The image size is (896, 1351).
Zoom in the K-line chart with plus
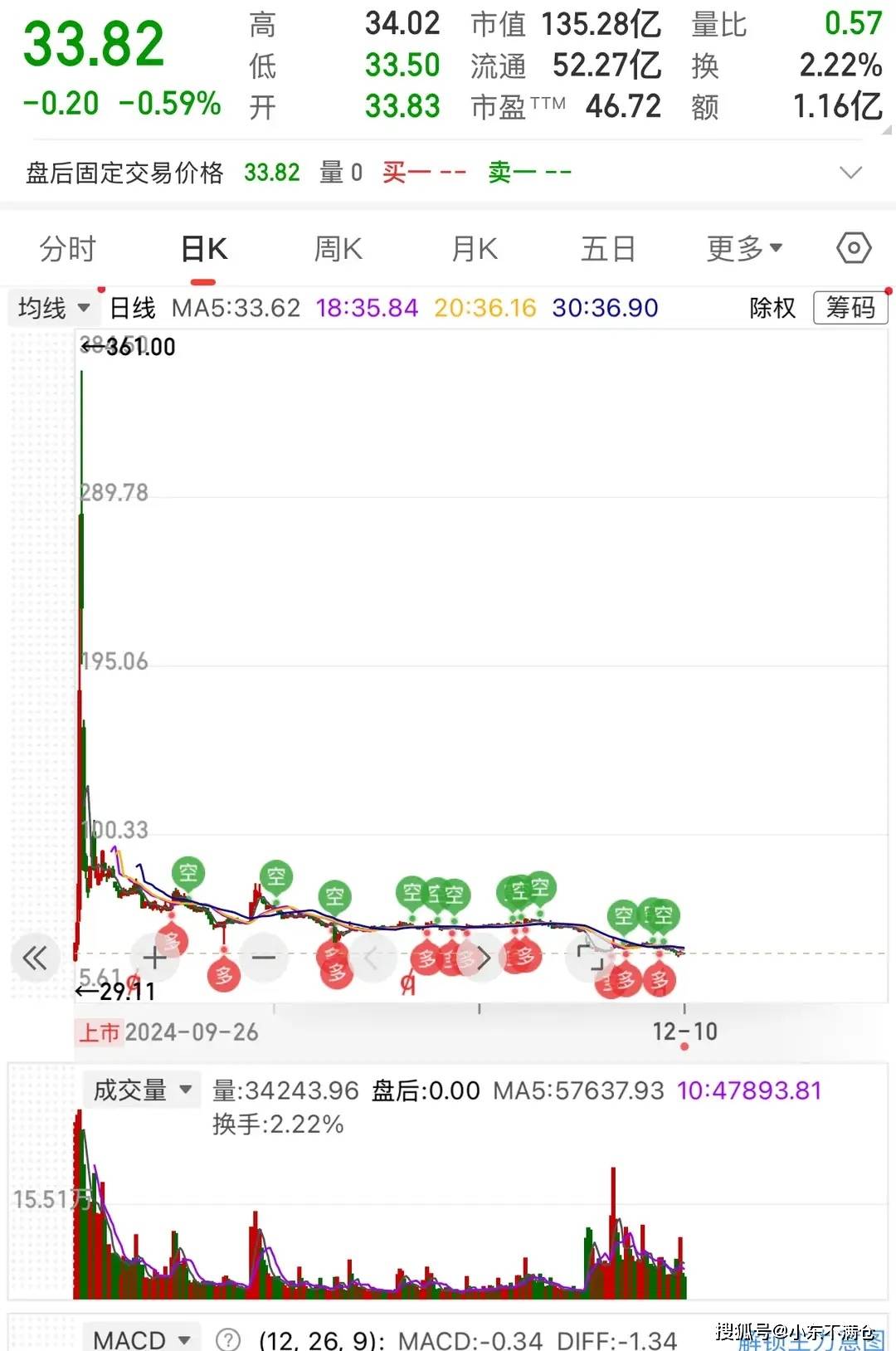[154, 958]
